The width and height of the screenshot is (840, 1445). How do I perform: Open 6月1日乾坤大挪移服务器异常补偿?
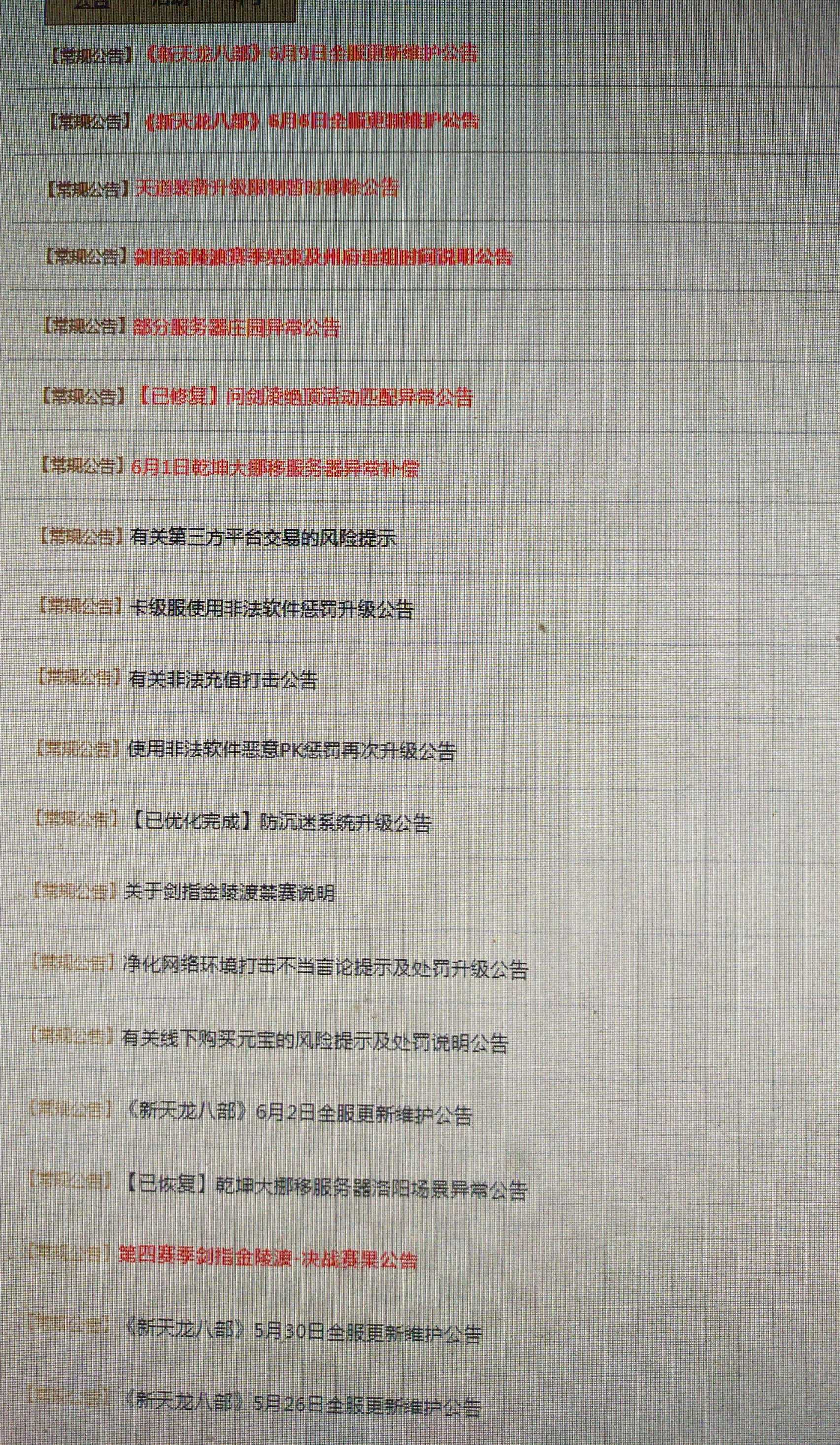274,468
